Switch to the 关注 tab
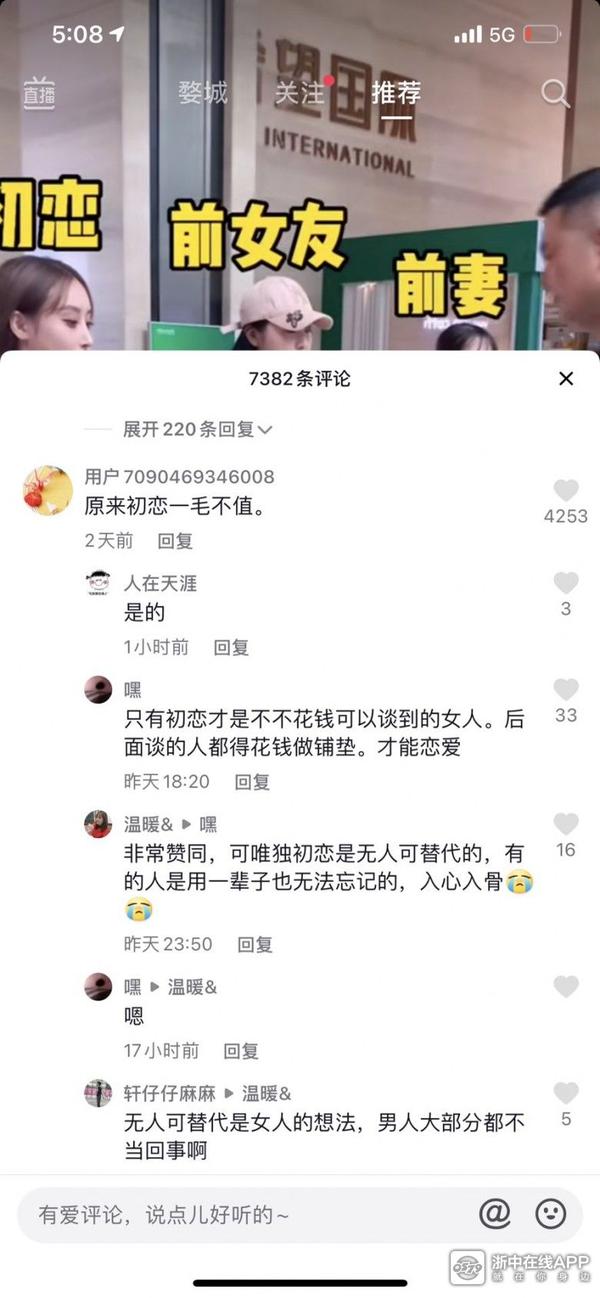Screen dimensions: 600x1298 299,93
